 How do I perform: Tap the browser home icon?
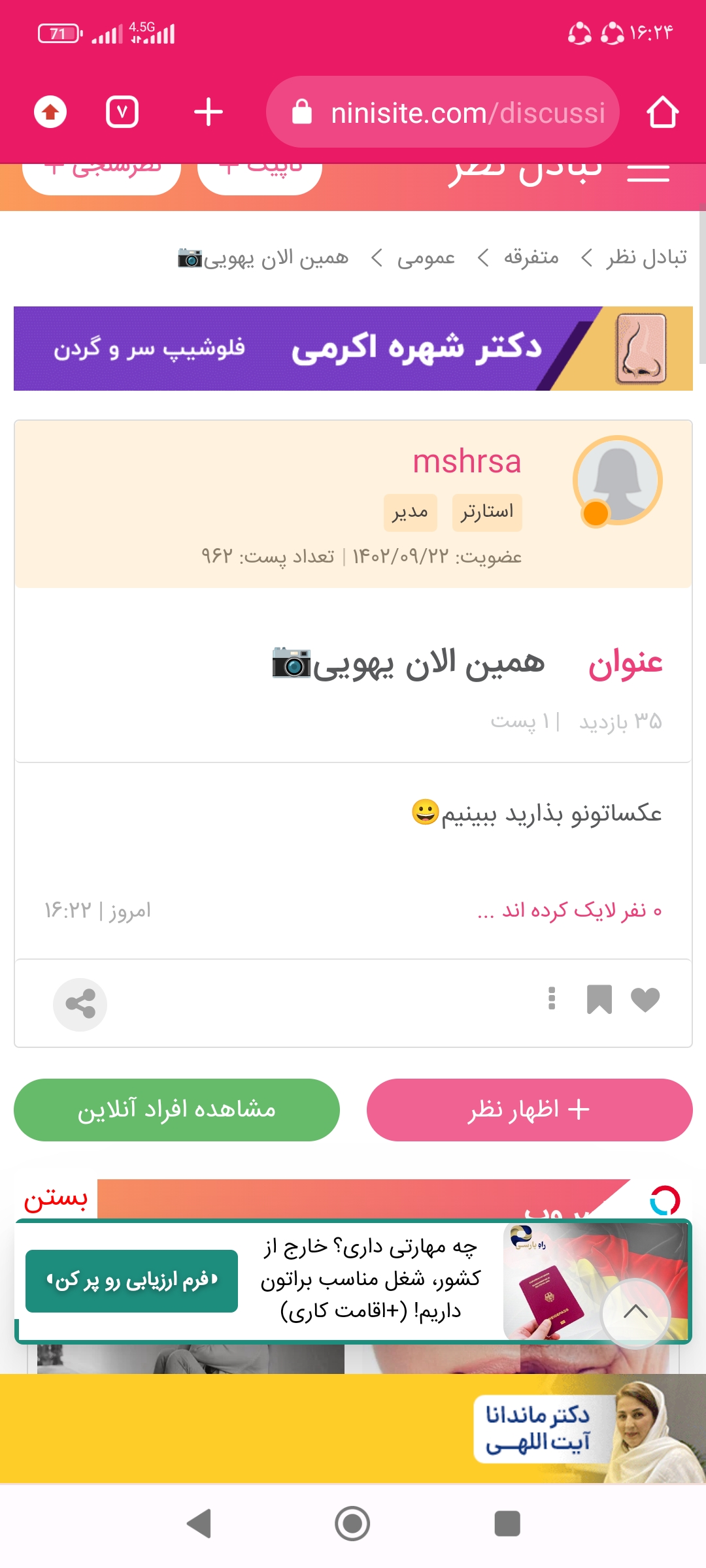click(x=662, y=112)
